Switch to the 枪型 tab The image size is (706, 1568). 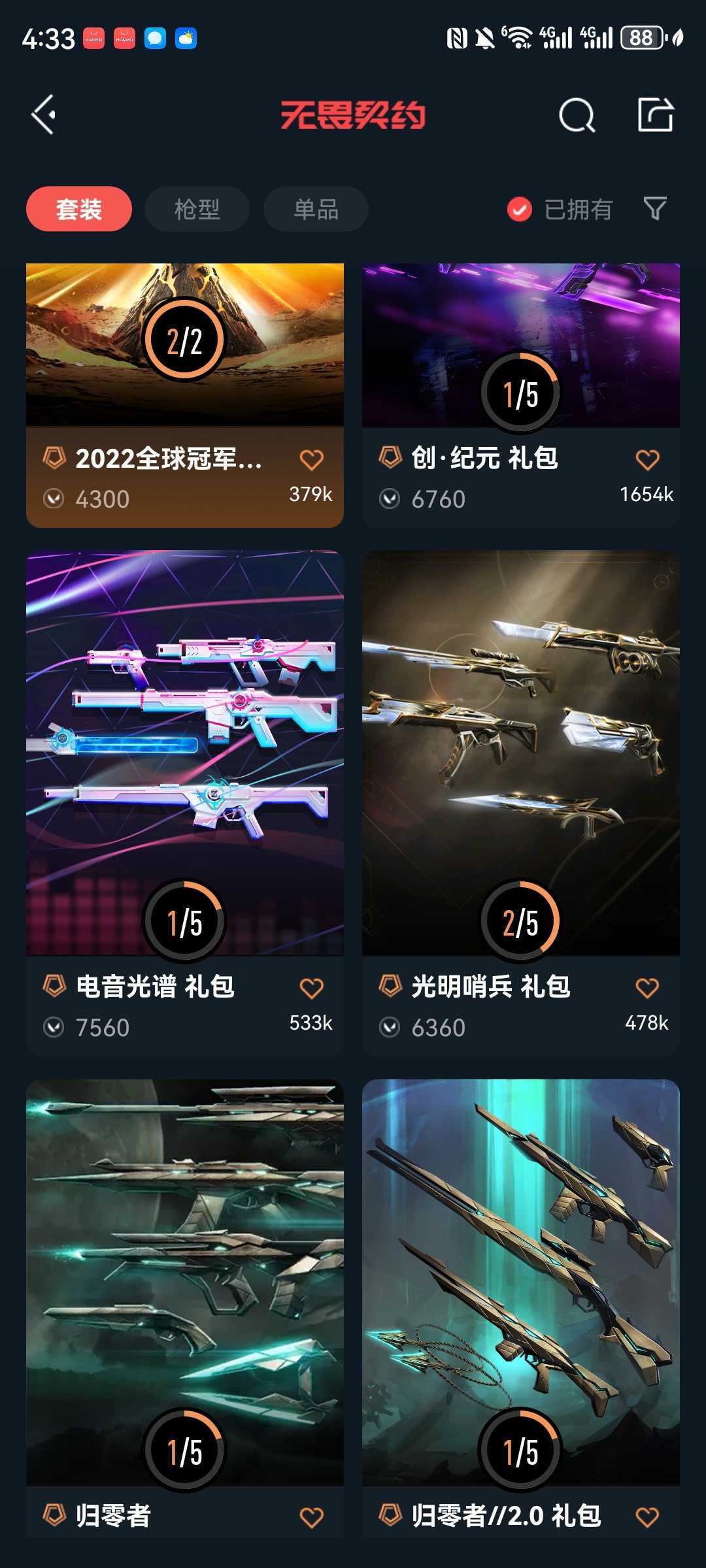pos(197,209)
